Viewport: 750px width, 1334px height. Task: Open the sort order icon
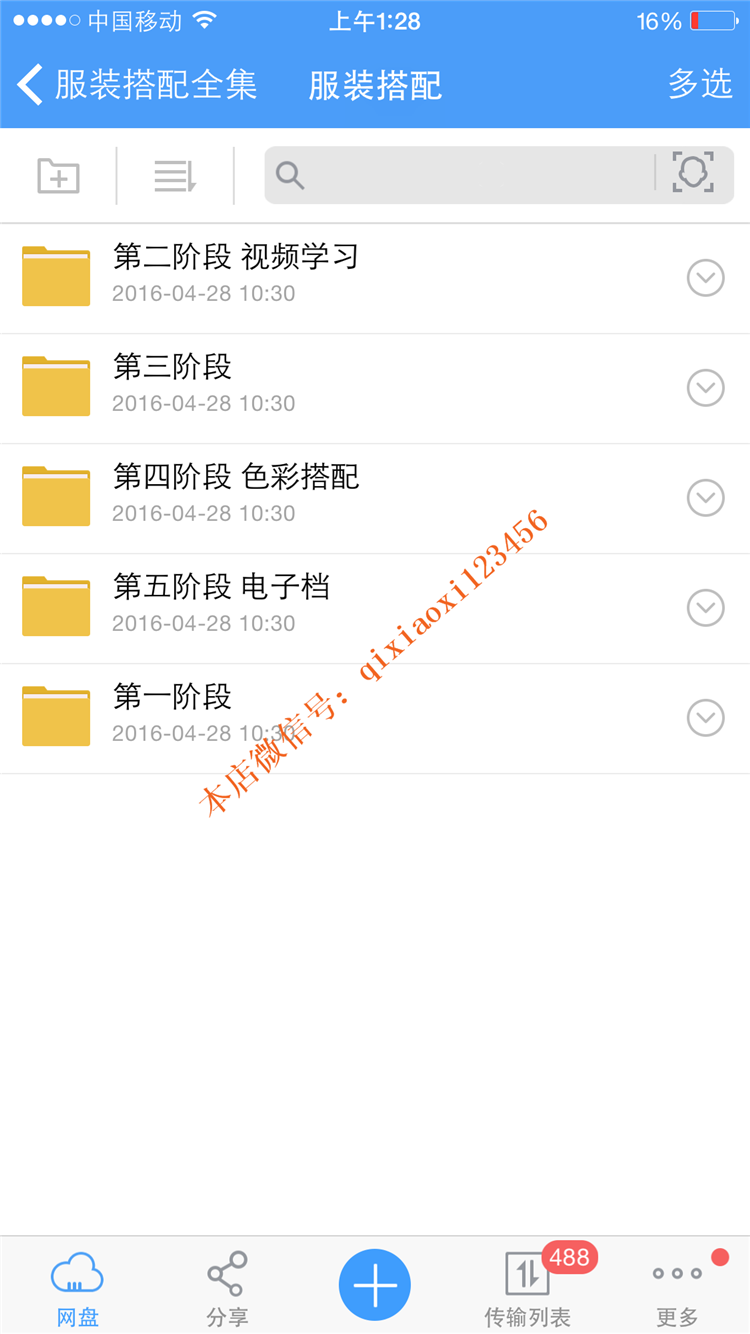click(175, 176)
